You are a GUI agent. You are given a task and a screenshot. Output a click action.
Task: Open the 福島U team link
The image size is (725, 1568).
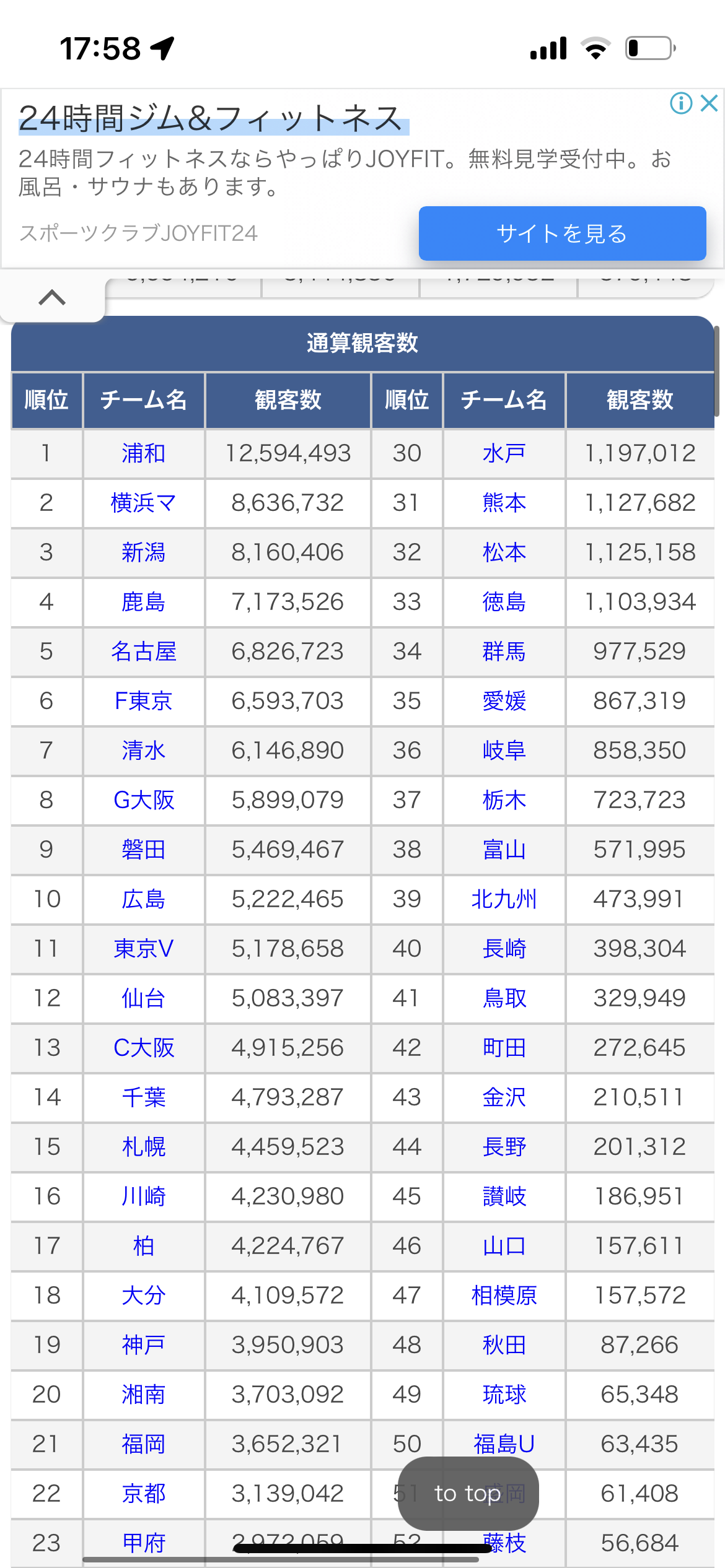point(504,1444)
